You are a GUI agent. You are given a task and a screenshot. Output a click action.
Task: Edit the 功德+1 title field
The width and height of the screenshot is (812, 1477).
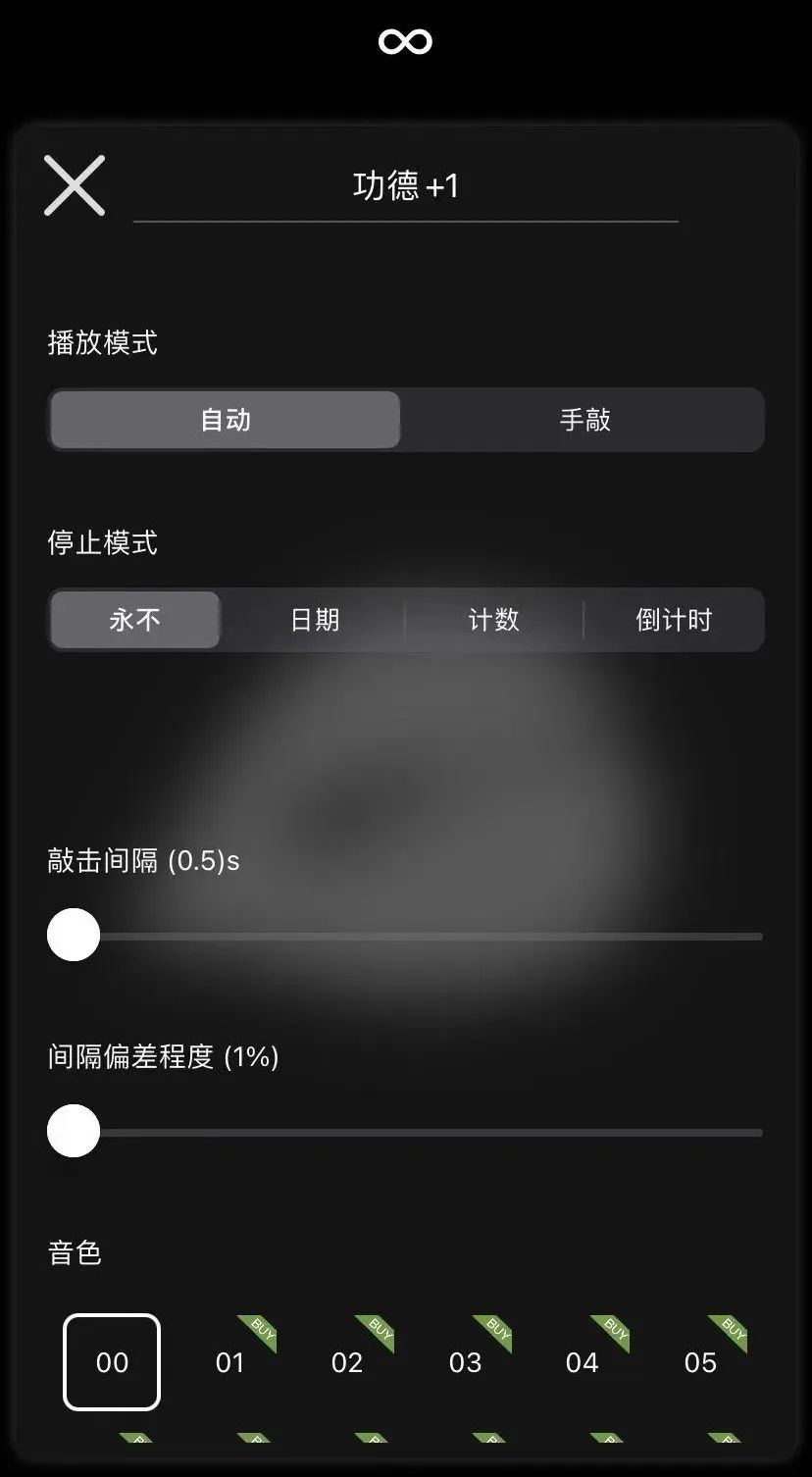(x=405, y=186)
